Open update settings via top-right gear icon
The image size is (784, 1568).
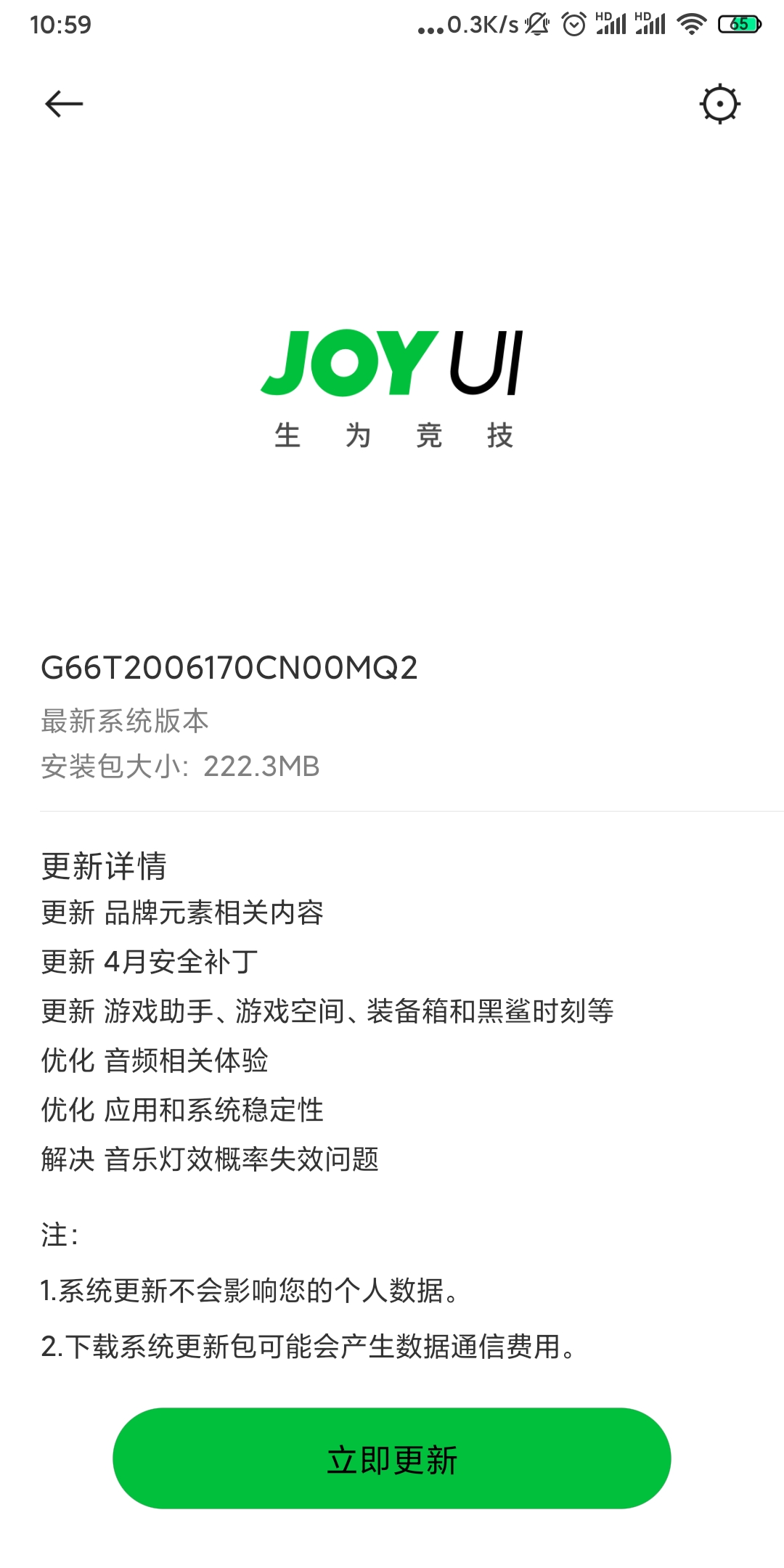pos(719,104)
